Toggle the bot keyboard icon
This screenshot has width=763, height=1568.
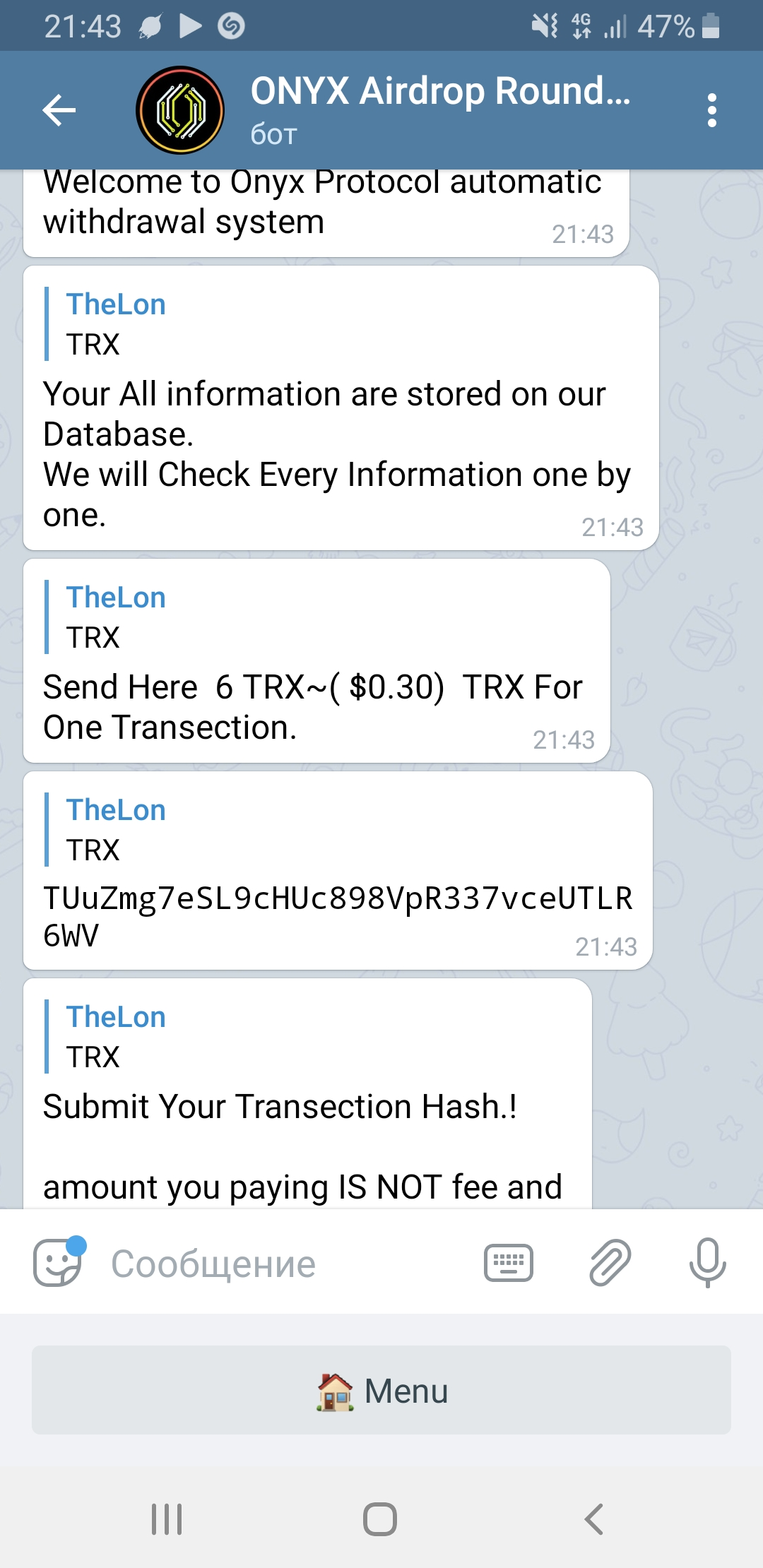pyautogui.click(x=509, y=1263)
